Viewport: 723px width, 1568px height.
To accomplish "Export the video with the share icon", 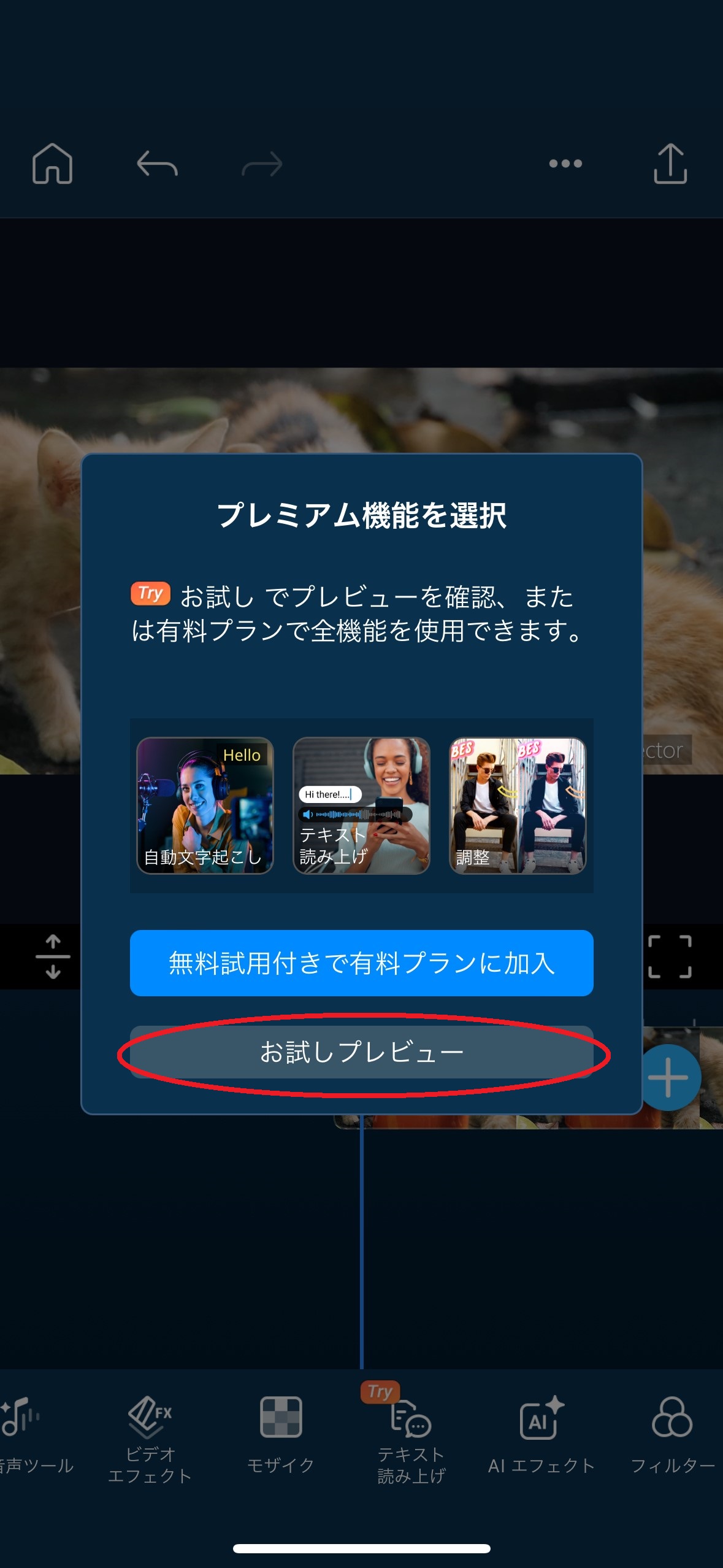I will 670,164.
